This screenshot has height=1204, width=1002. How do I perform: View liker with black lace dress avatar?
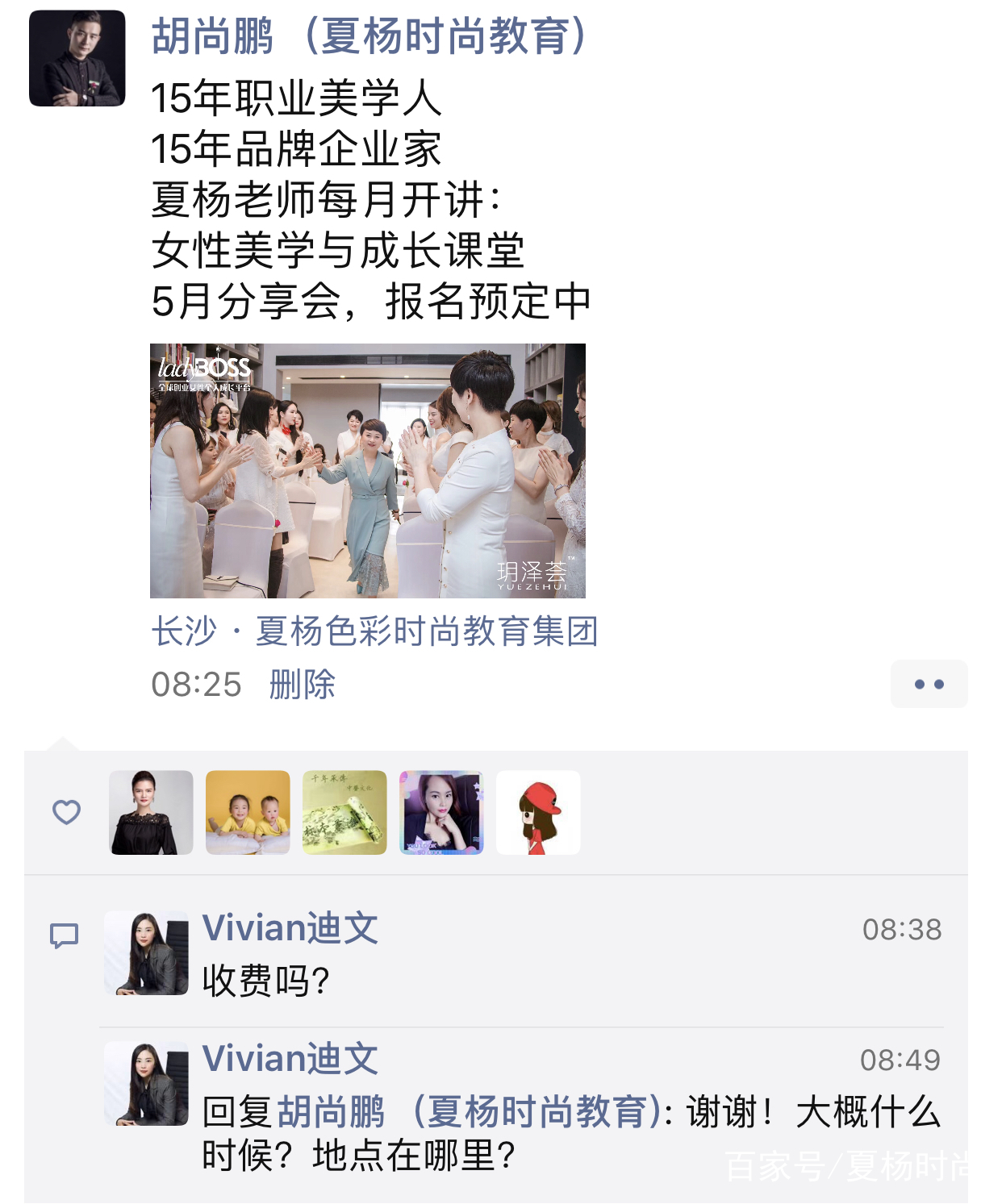(x=151, y=812)
